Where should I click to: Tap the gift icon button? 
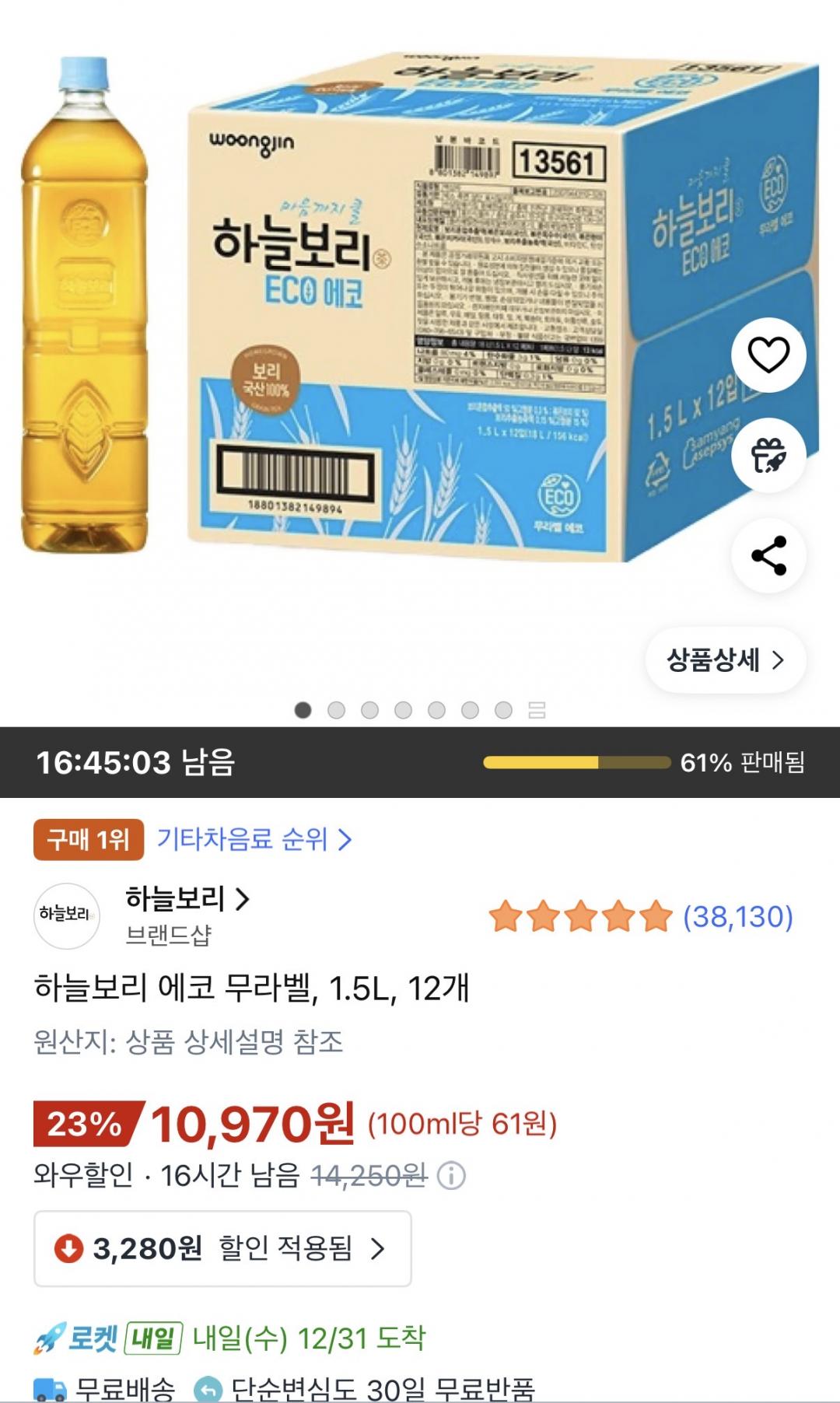768,455
